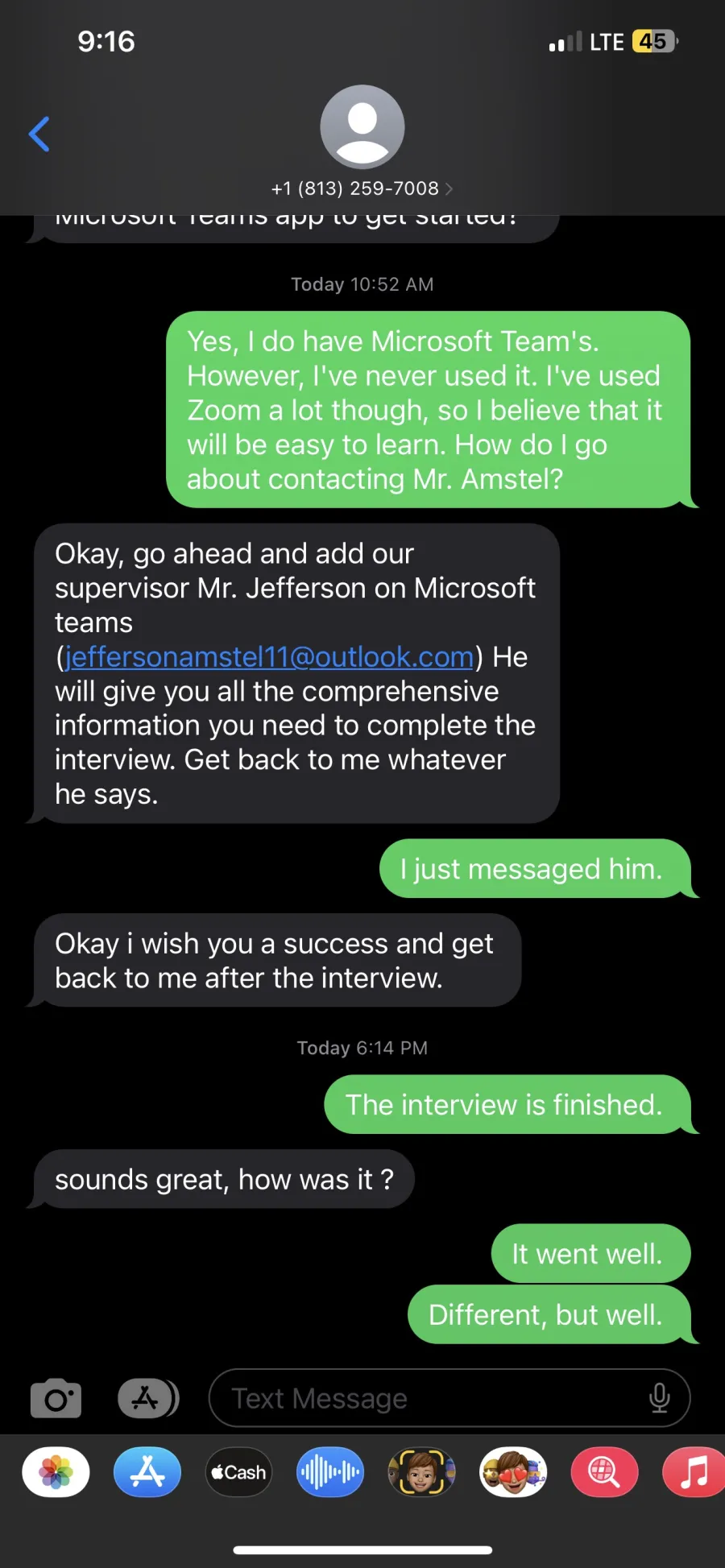Toggle the iMessage apps drawer button
Image resolution: width=725 pixels, height=1568 pixels.
[x=148, y=1398]
